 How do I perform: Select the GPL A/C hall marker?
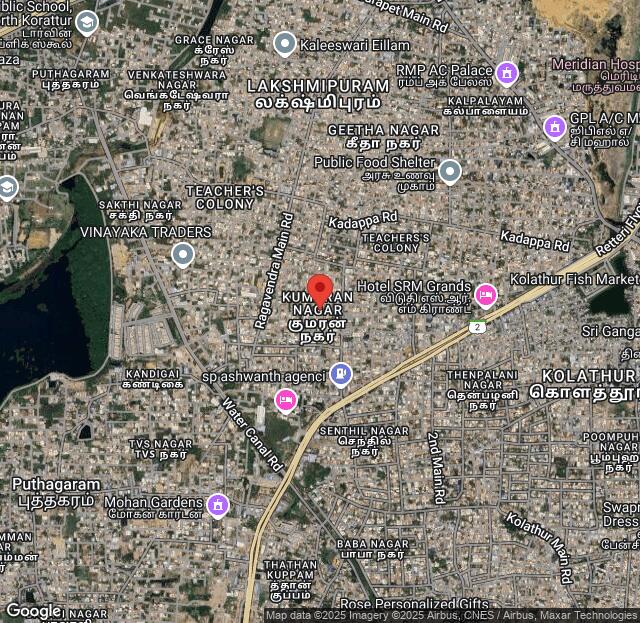[x=555, y=127]
